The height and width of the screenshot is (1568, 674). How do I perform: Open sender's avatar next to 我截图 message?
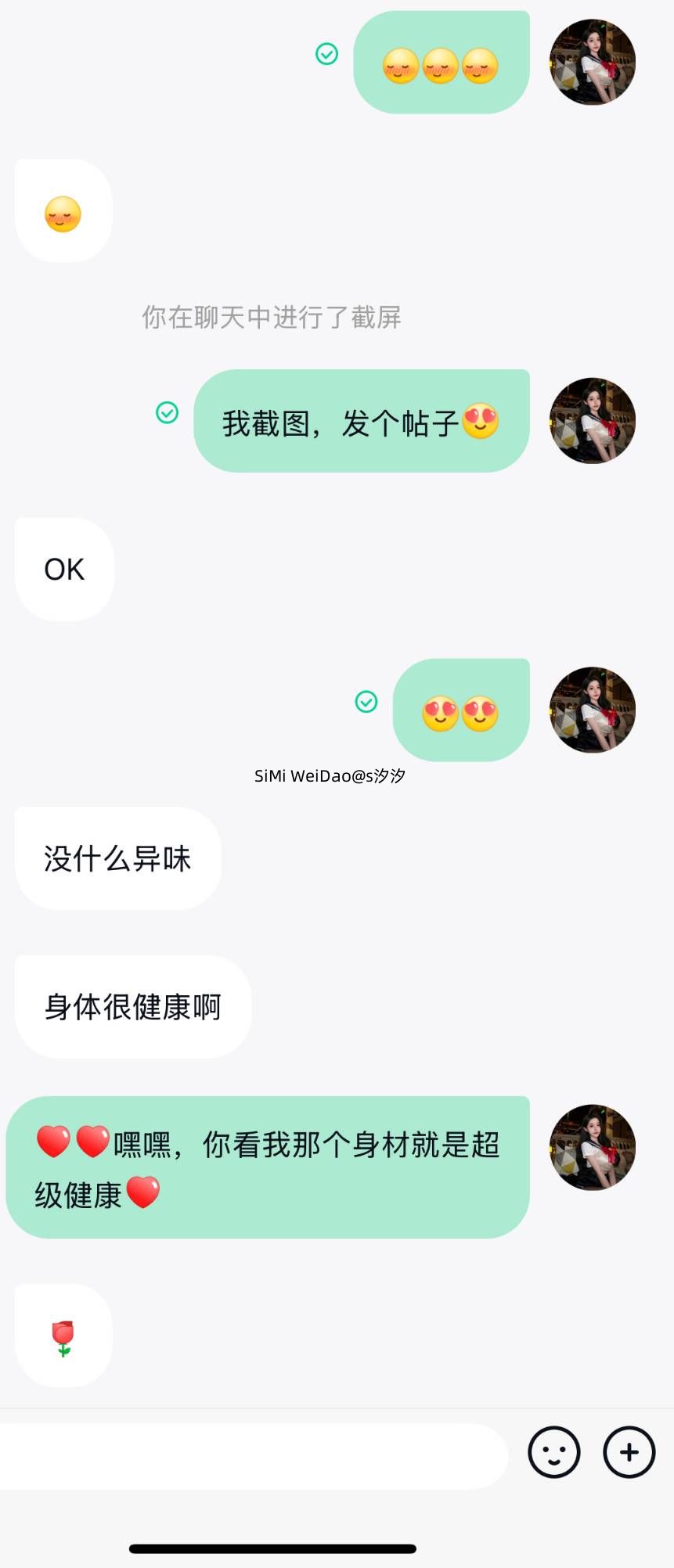point(592,421)
